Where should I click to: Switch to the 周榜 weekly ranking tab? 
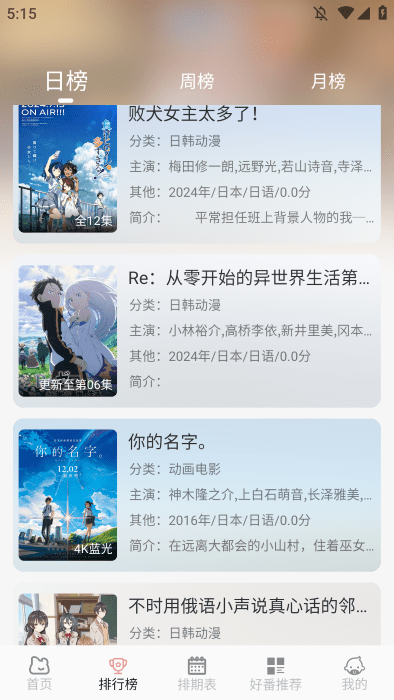pos(197,81)
